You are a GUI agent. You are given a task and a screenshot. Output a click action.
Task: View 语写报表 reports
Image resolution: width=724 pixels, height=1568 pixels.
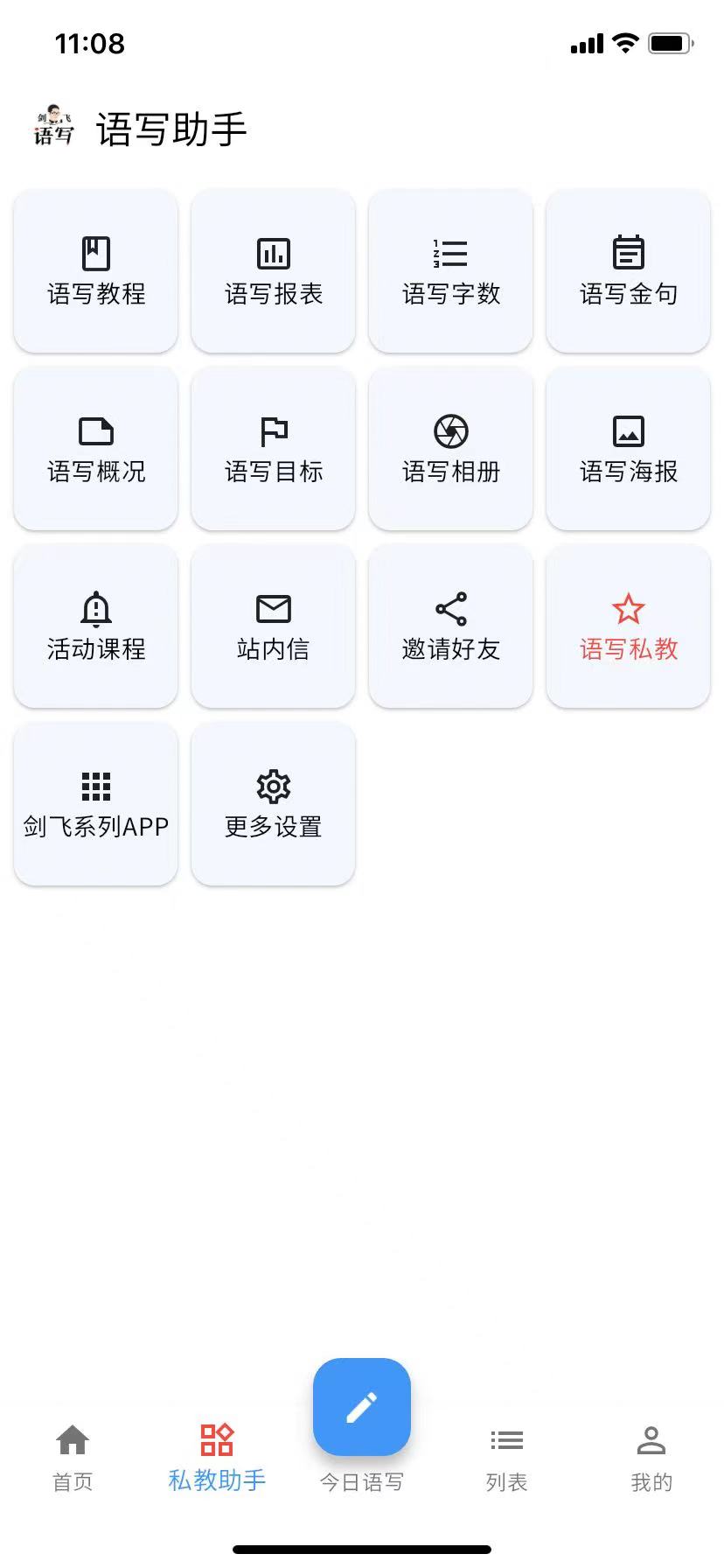(274, 271)
